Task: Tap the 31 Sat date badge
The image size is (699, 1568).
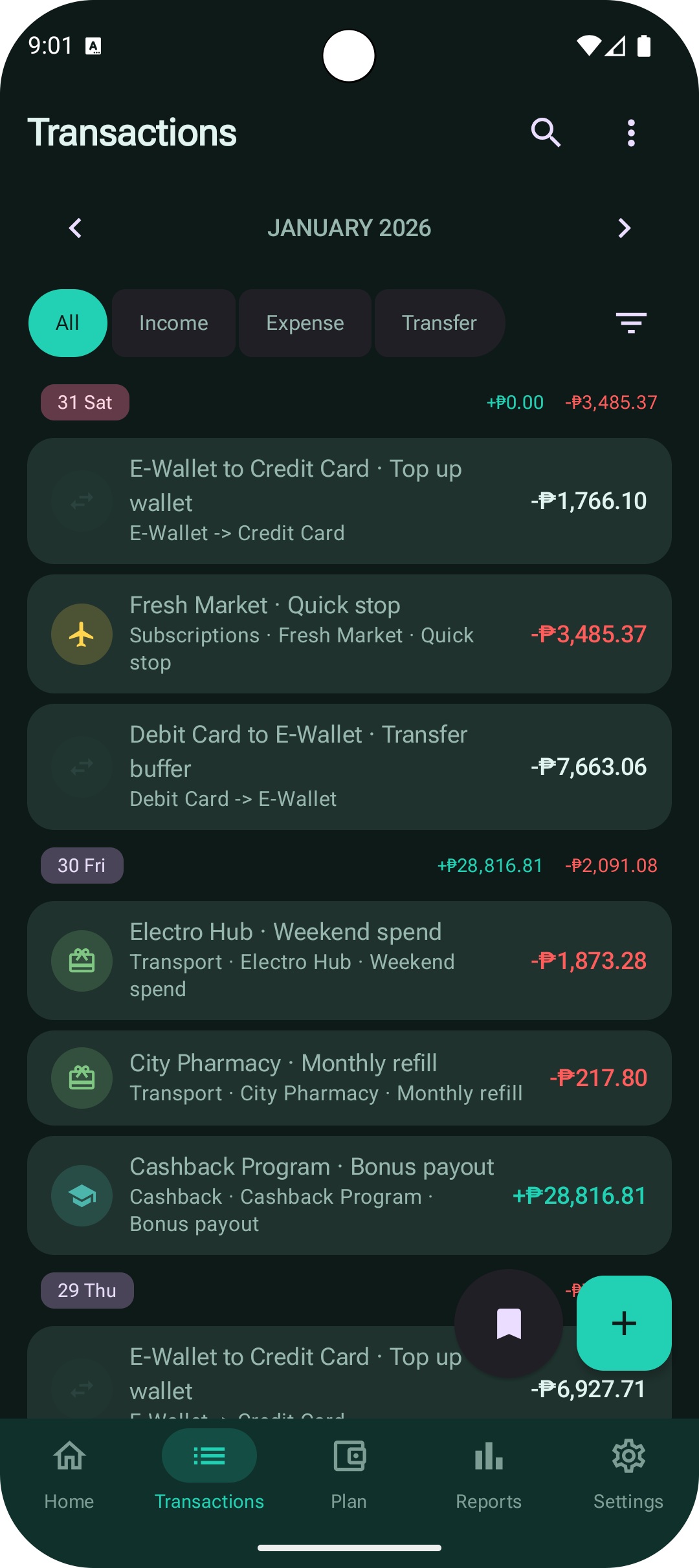Action: [x=84, y=402]
